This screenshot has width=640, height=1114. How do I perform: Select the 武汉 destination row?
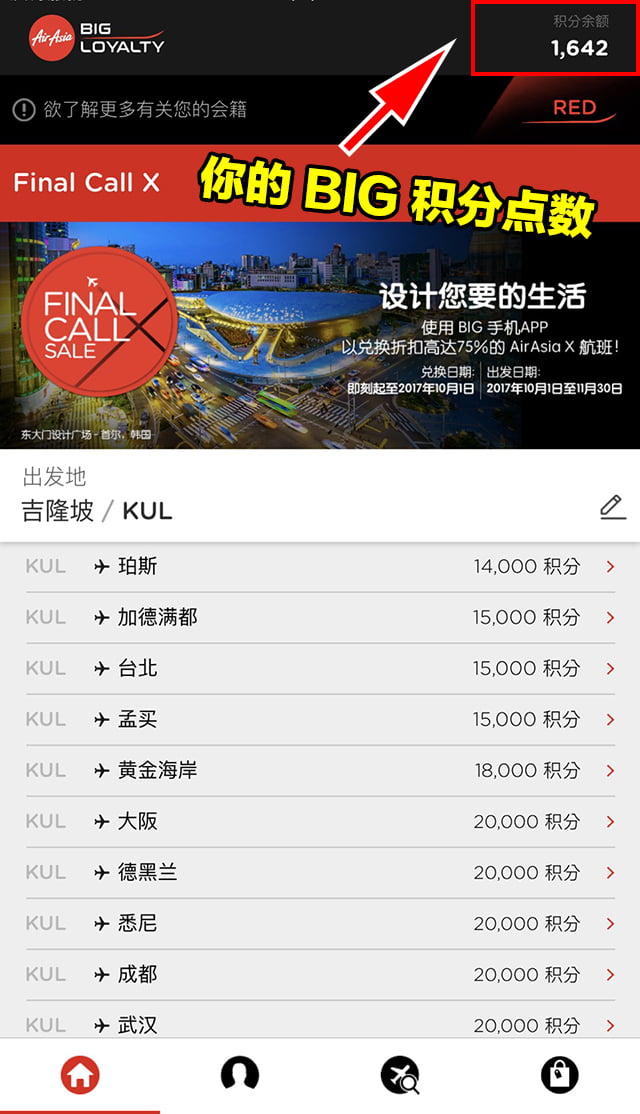[x=320, y=1023]
